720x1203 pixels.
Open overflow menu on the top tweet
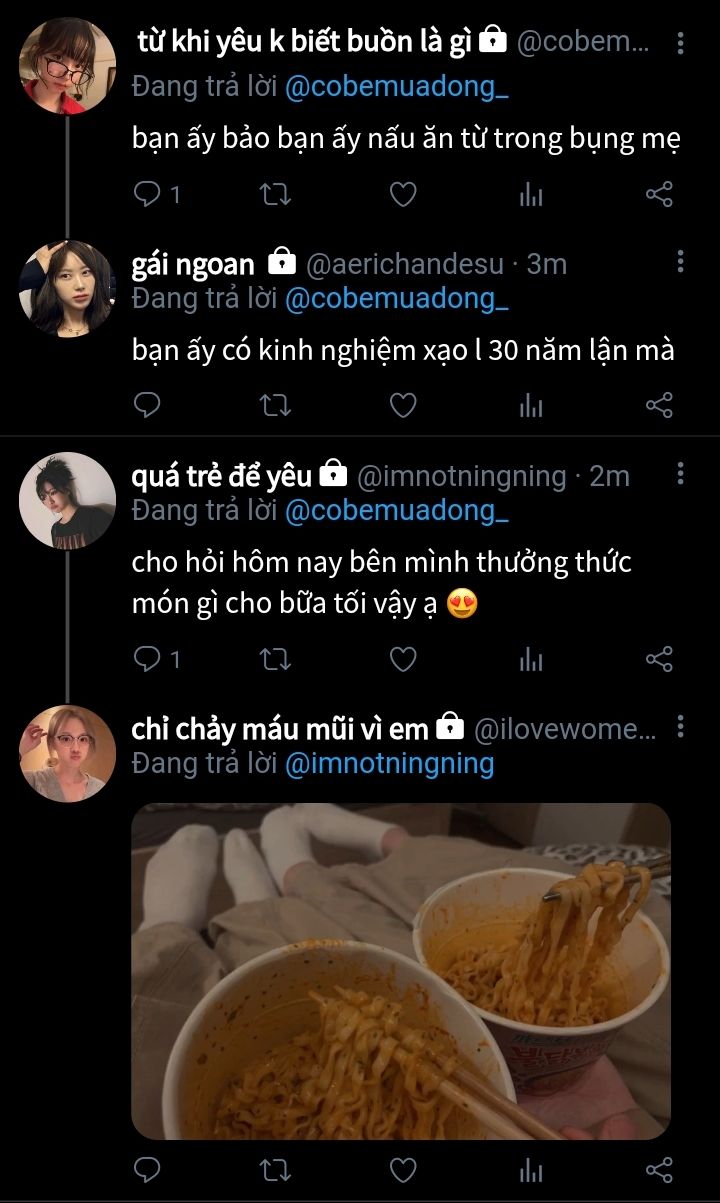tap(681, 43)
